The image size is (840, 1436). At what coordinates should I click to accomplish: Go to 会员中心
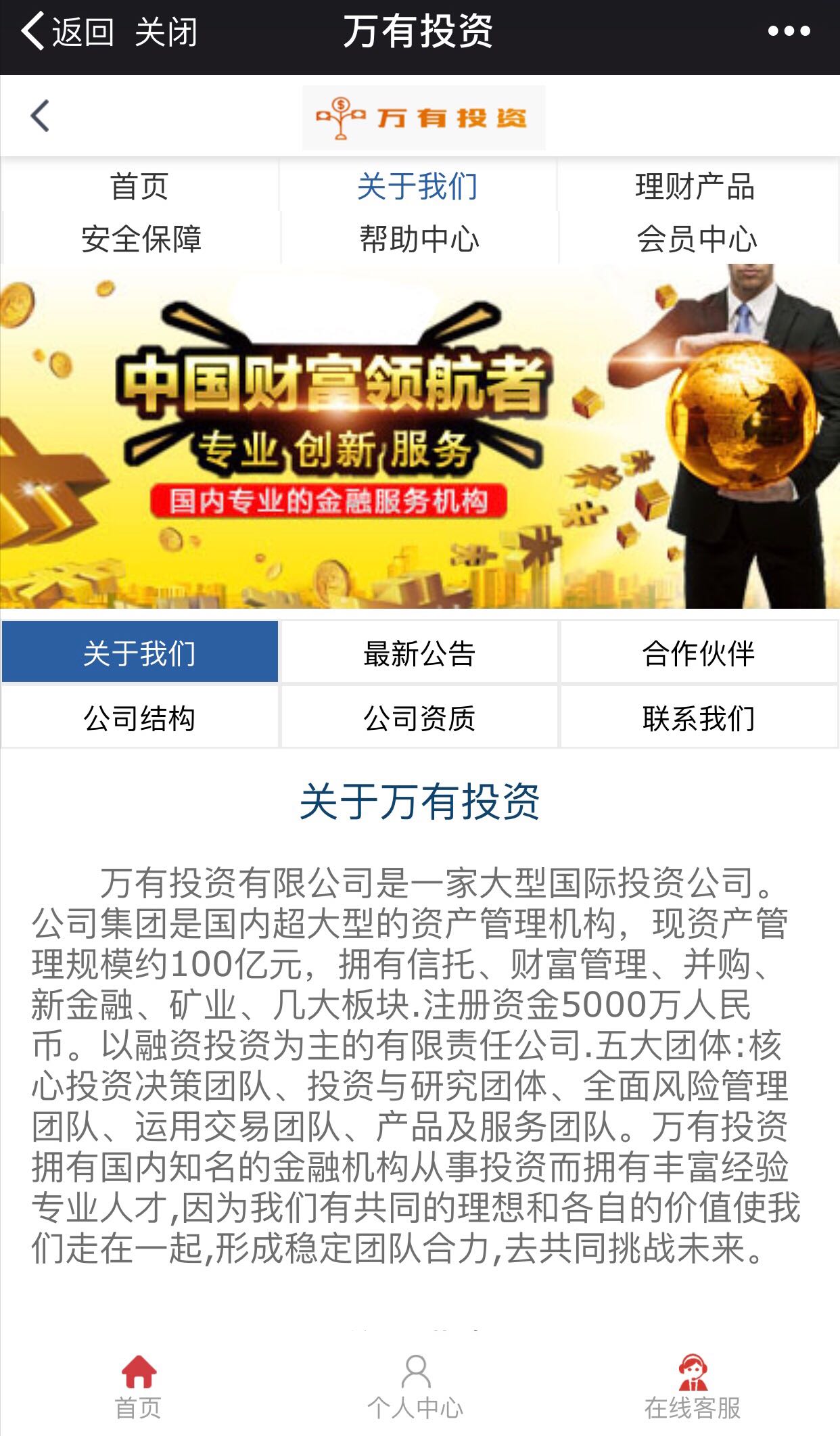click(x=697, y=239)
